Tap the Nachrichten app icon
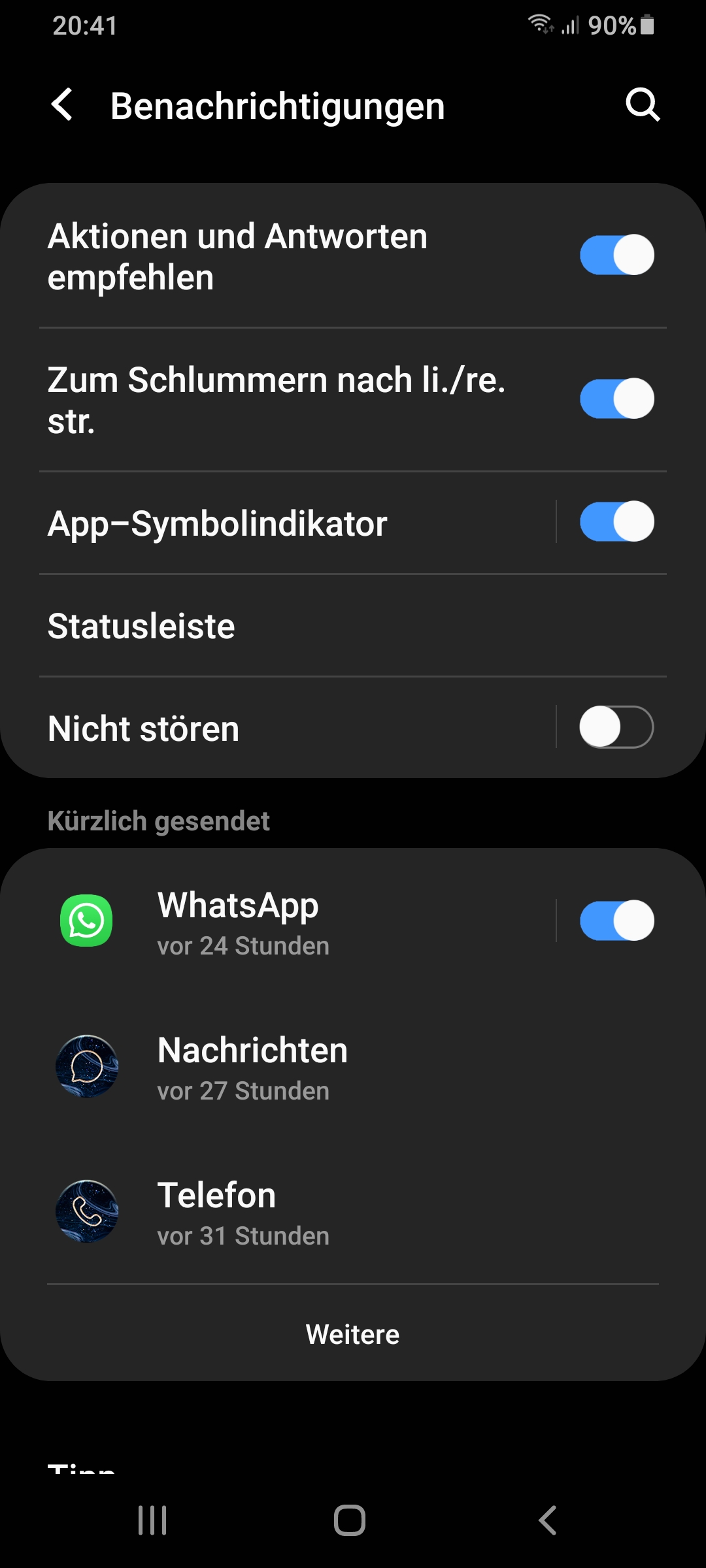Image resolution: width=706 pixels, height=1568 pixels. [87, 1068]
